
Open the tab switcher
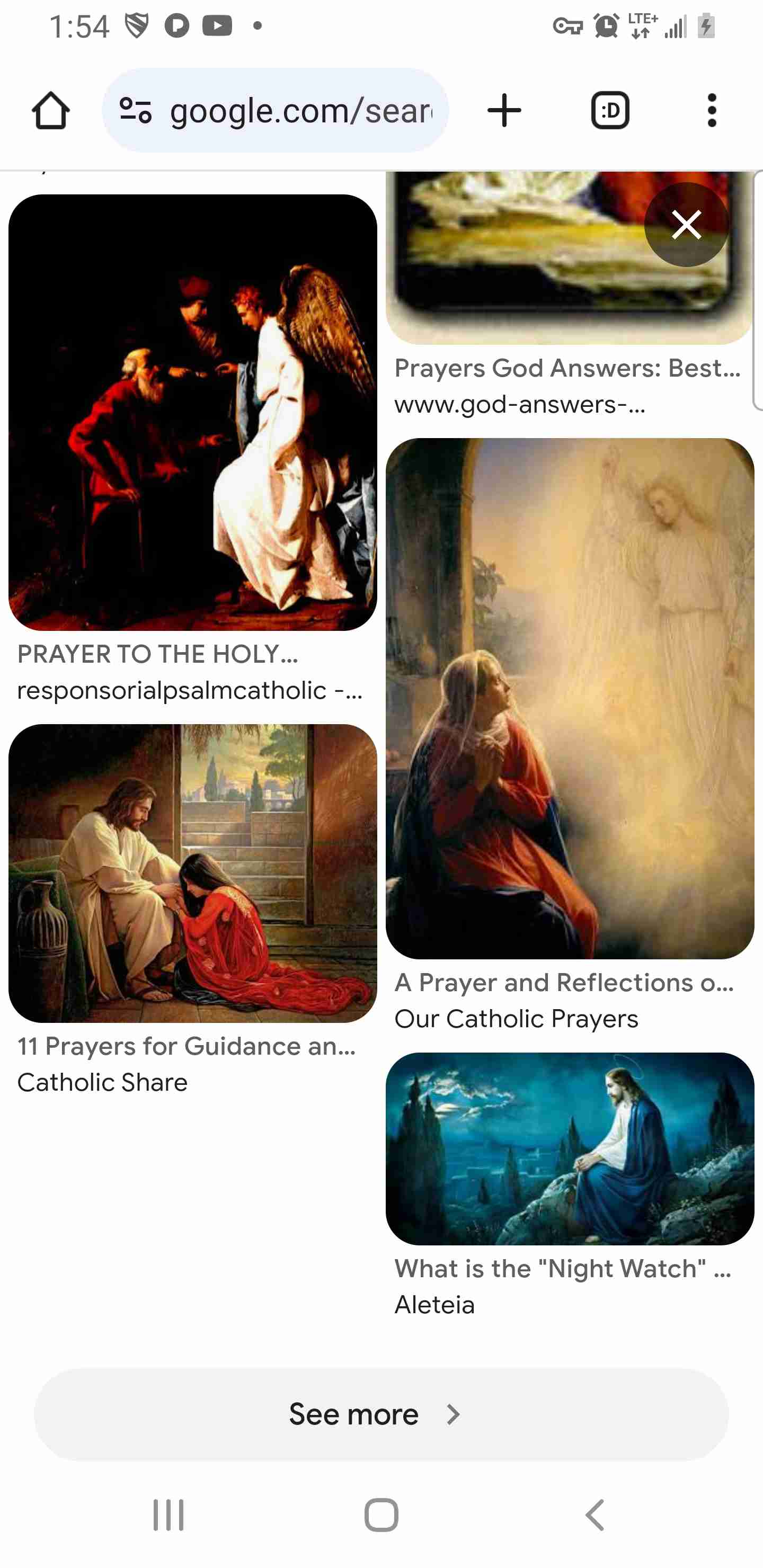tap(610, 111)
